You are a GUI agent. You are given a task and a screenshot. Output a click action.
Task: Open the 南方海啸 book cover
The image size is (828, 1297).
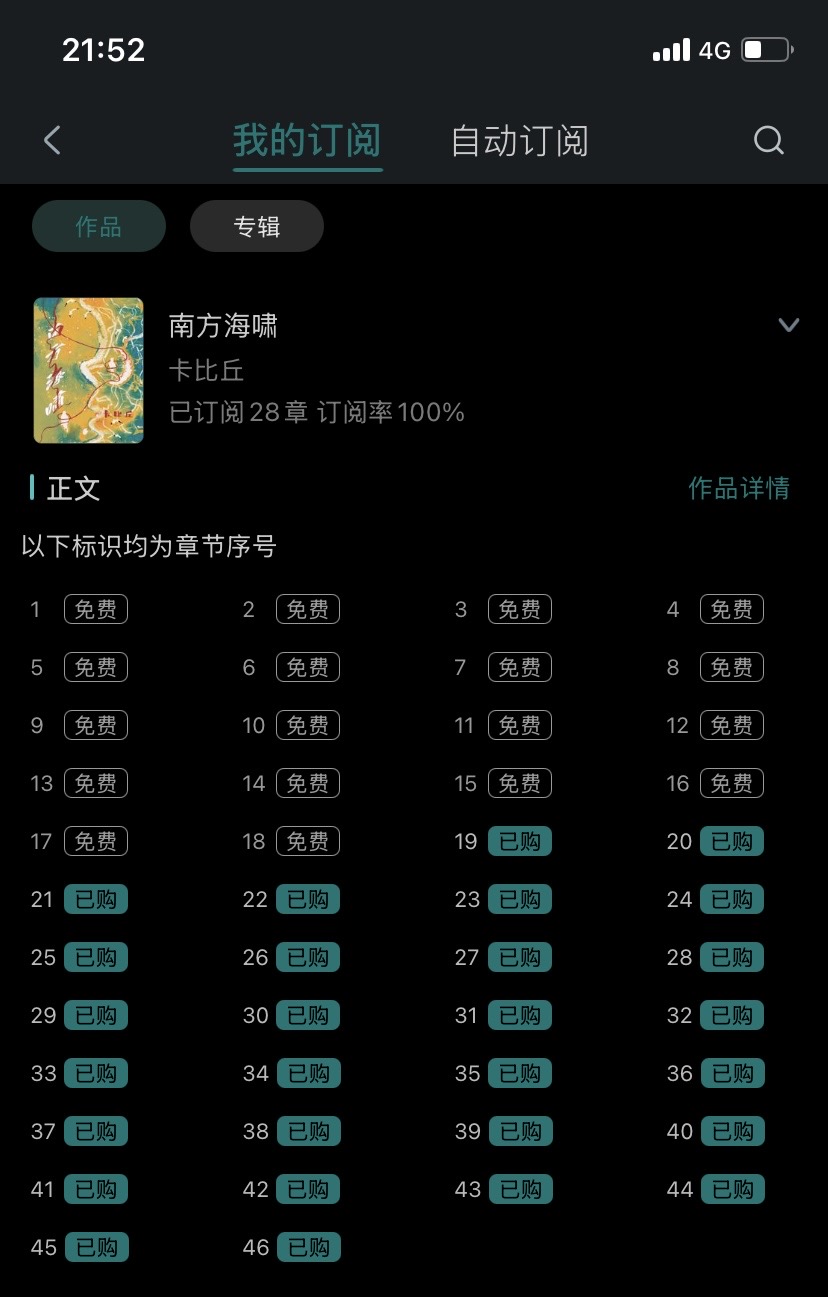88,370
